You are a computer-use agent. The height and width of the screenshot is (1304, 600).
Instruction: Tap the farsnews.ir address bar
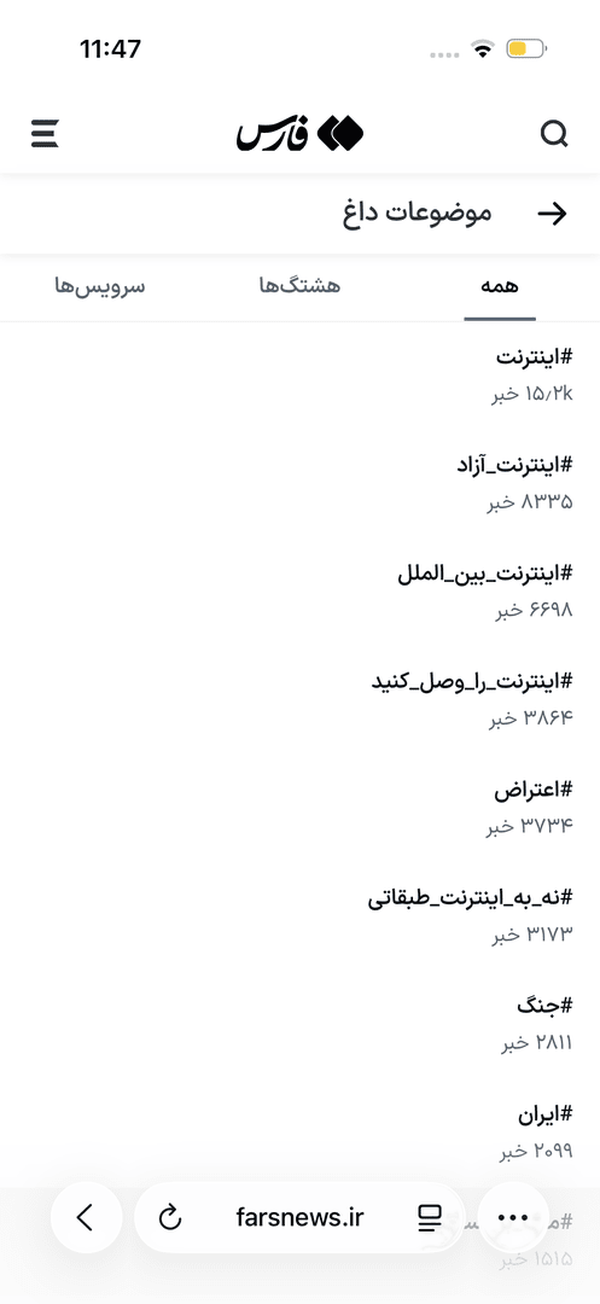coord(300,1217)
